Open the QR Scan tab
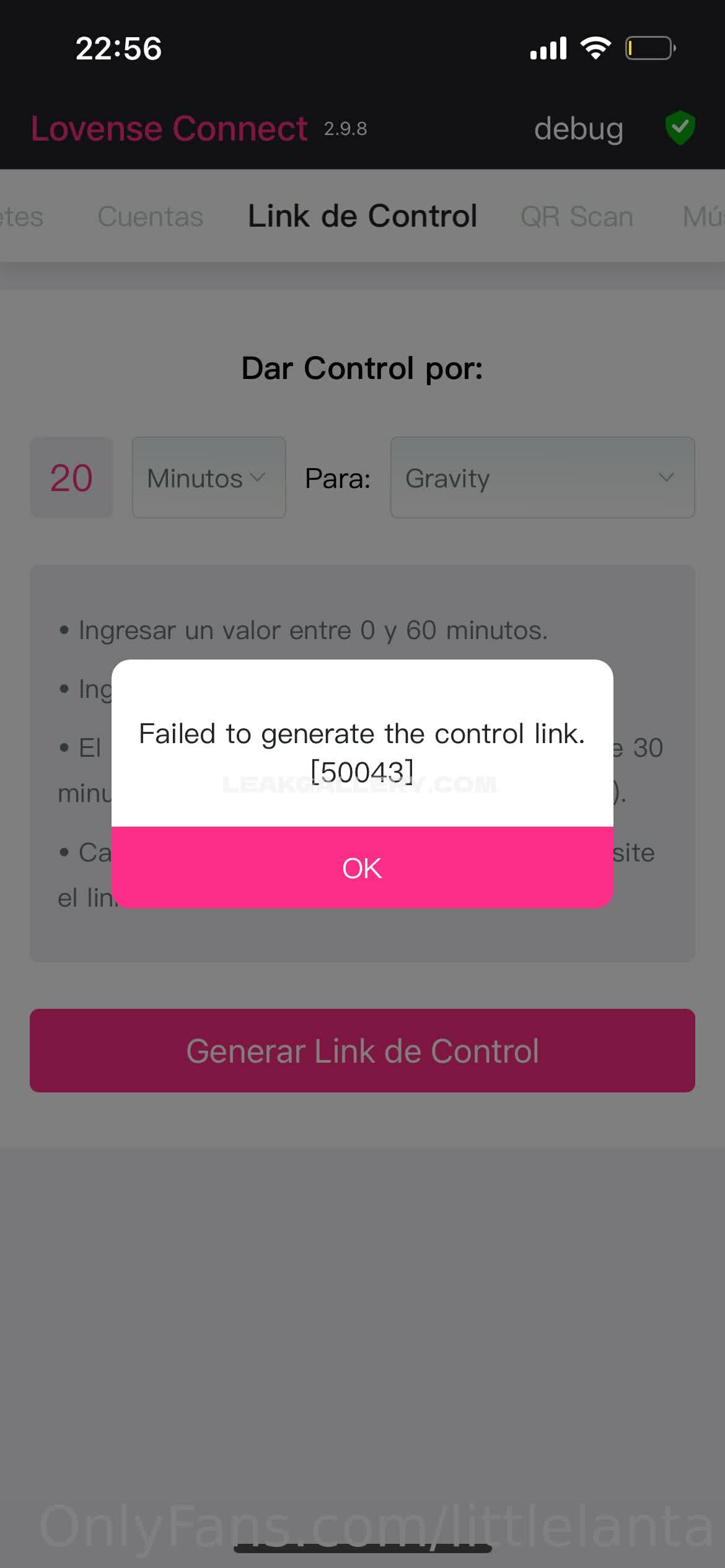Viewport: 725px width, 1568px height. click(576, 217)
